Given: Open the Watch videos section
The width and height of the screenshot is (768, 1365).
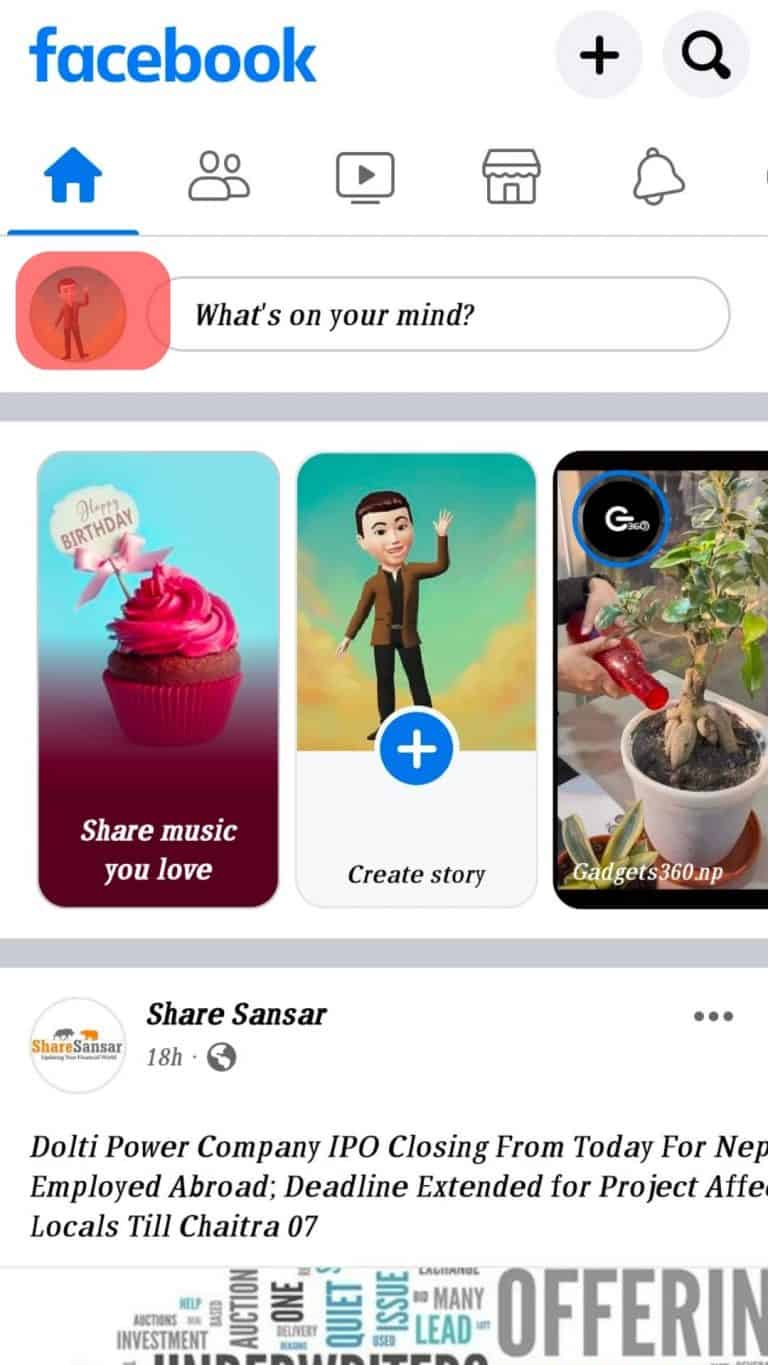Looking at the screenshot, I should (x=365, y=174).
